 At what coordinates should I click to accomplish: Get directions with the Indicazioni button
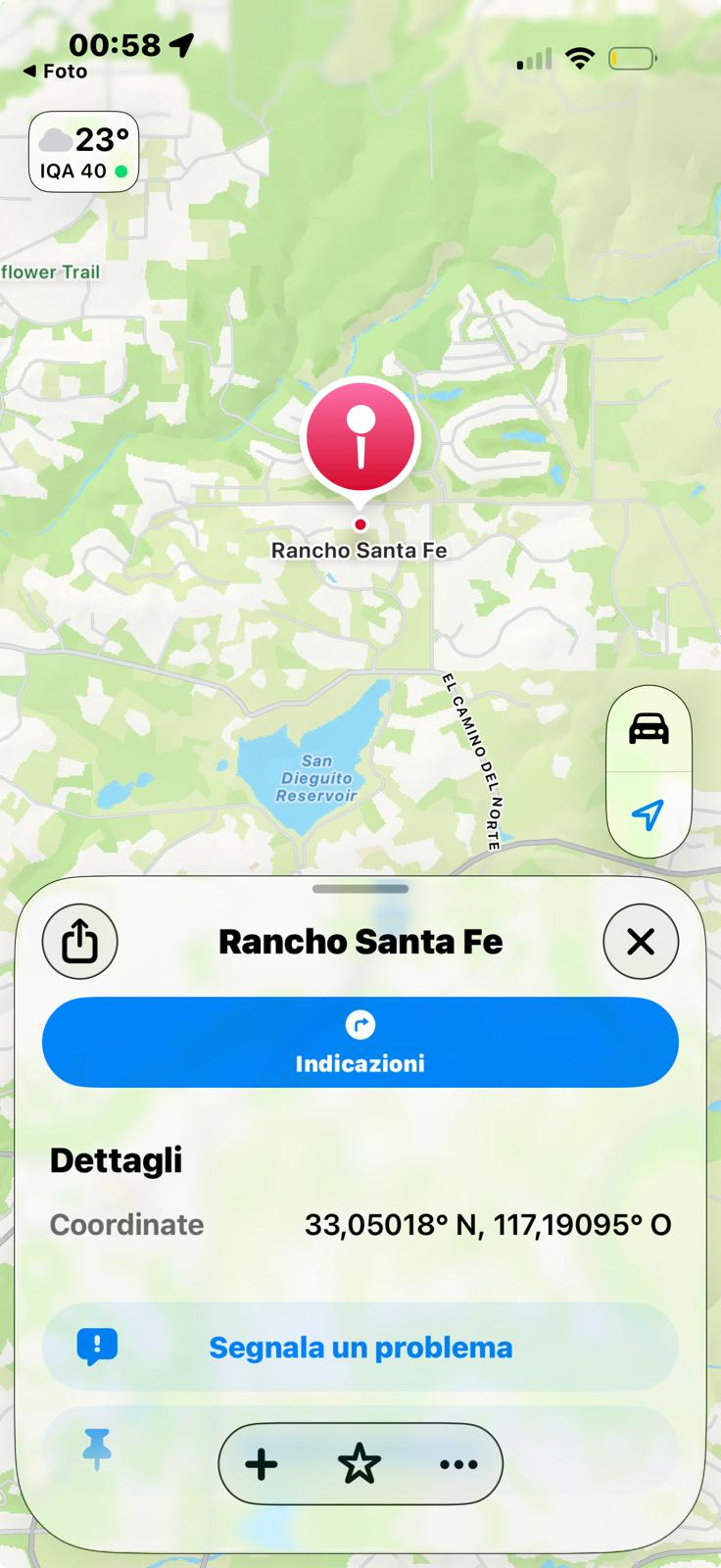point(360,1042)
